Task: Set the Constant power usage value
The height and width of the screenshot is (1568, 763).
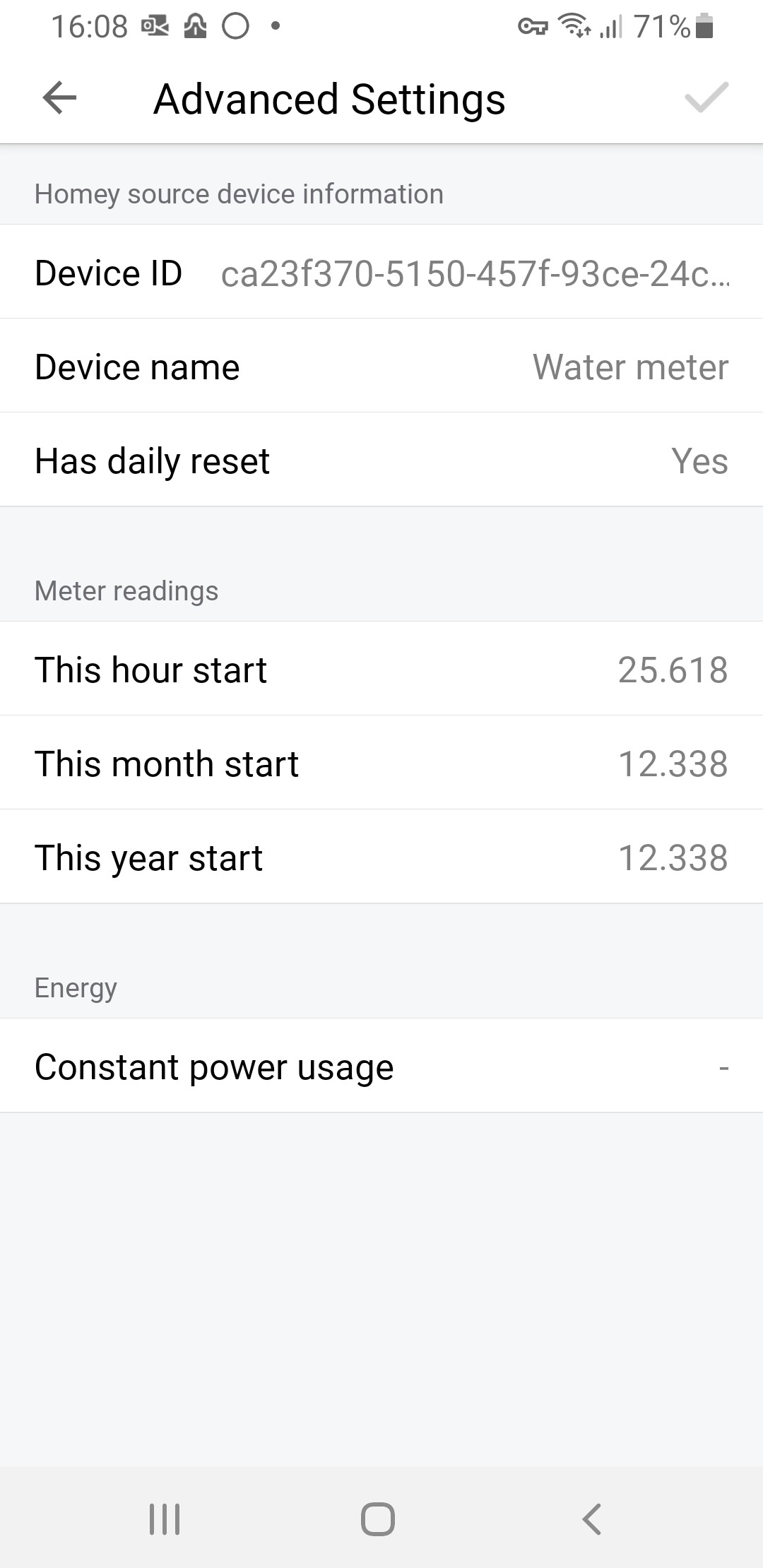Action: coord(381,1067)
